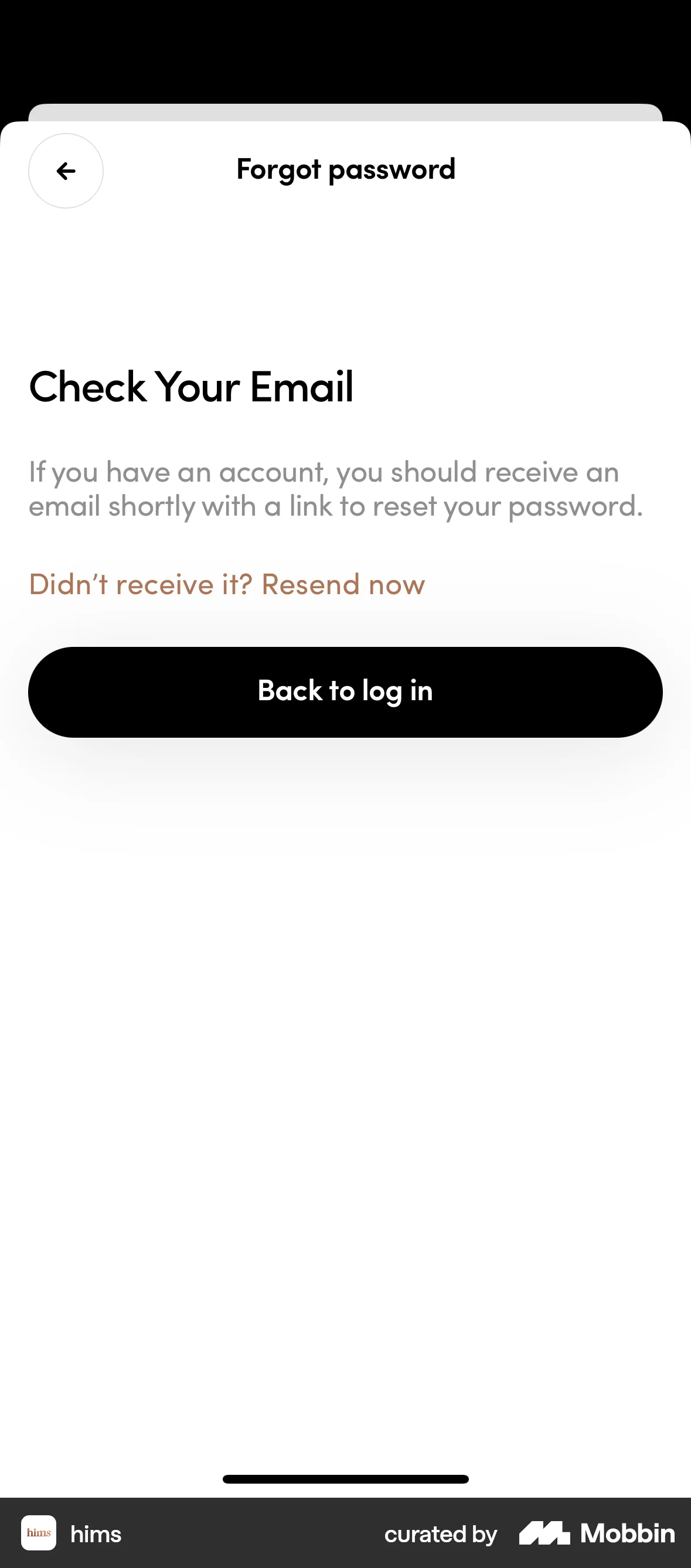The image size is (691, 1568).
Task: Click the Check Your Email heading
Action: [190, 386]
